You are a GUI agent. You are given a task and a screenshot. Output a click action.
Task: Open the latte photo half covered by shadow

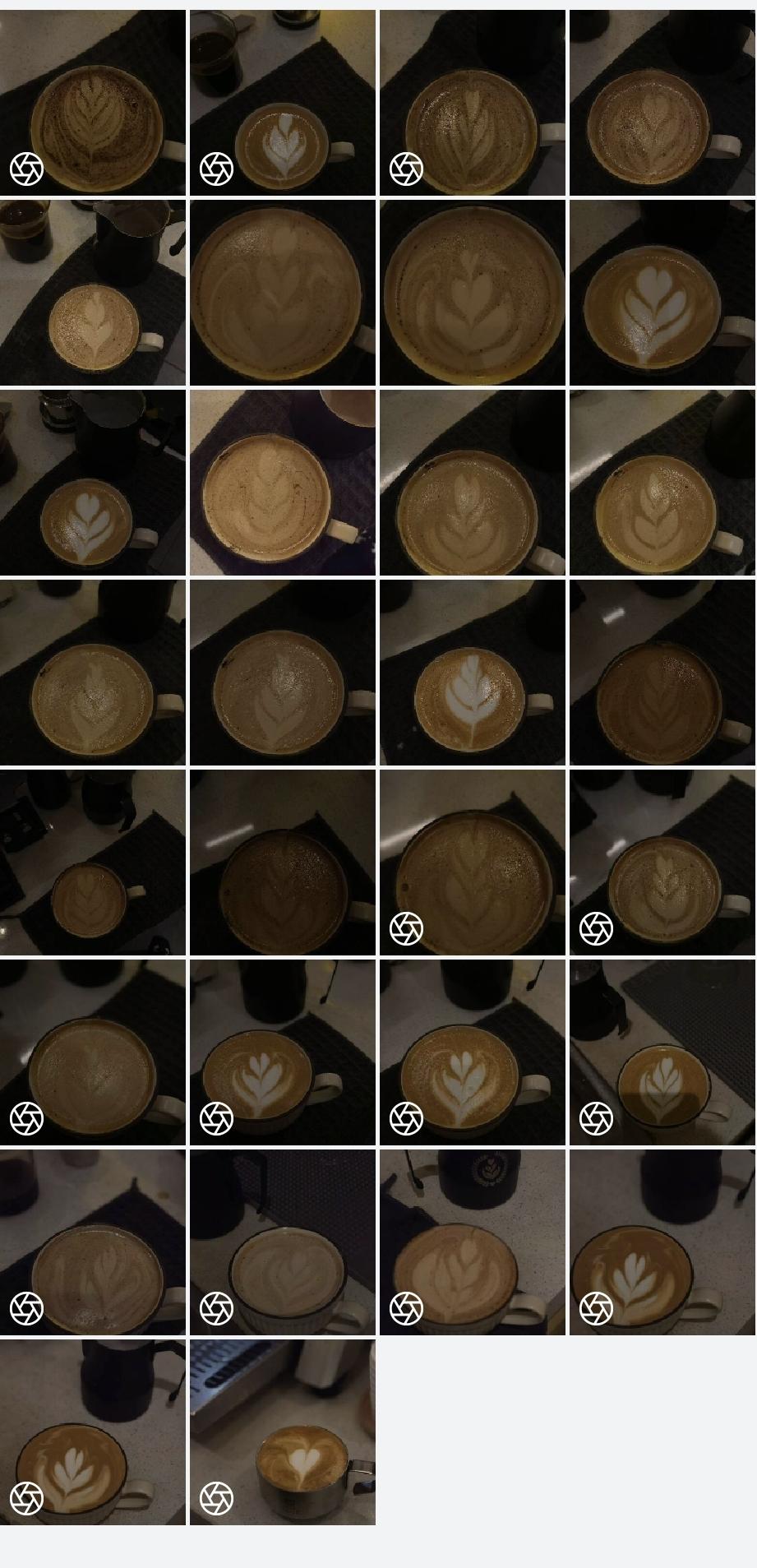pos(662,1052)
